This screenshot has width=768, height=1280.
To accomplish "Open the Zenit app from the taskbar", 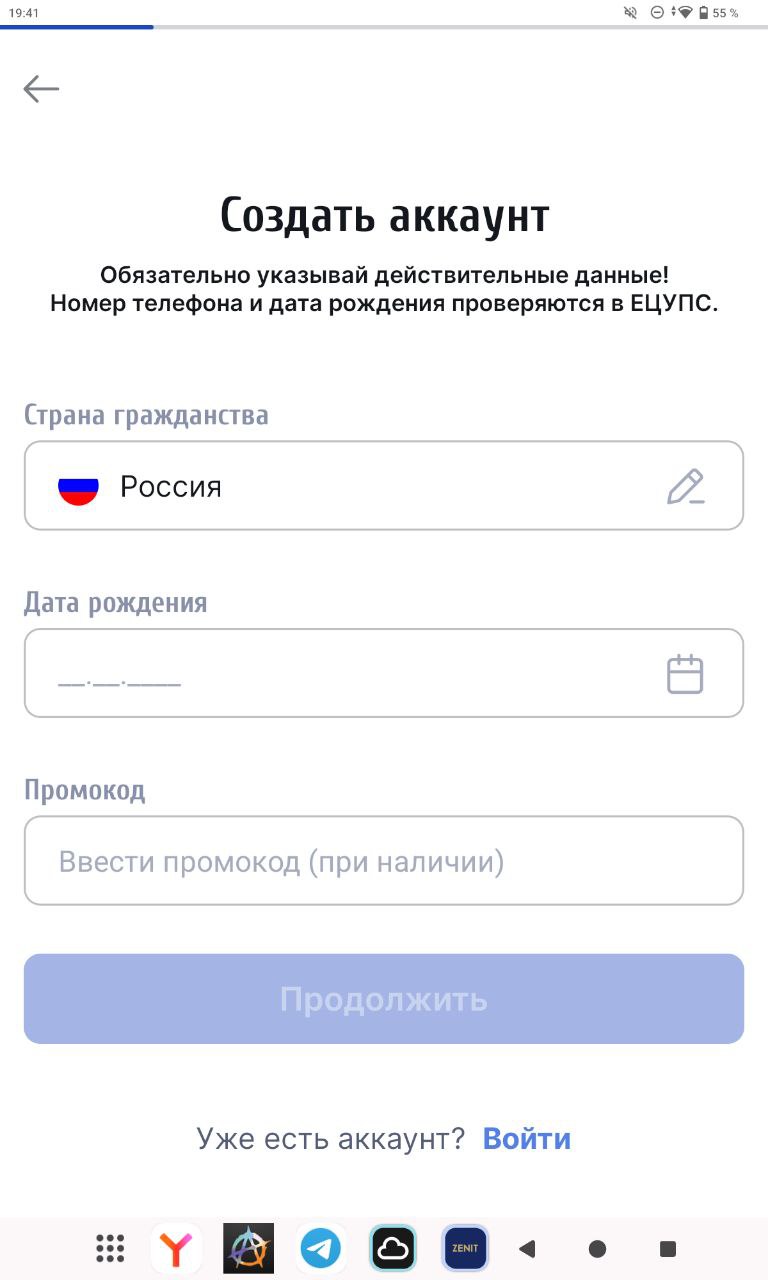I will pyautogui.click(x=465, y=1248).
